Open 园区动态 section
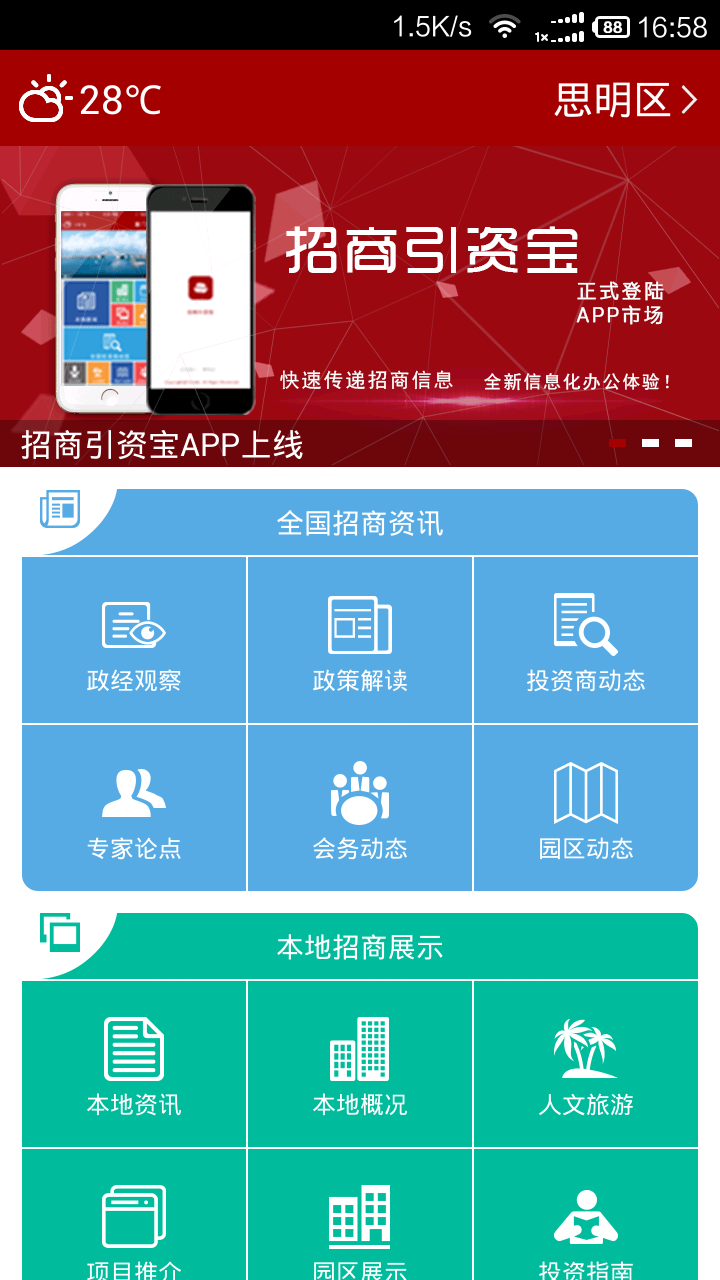Viewport: 720px width, 1280px height. tap(586, 808)
